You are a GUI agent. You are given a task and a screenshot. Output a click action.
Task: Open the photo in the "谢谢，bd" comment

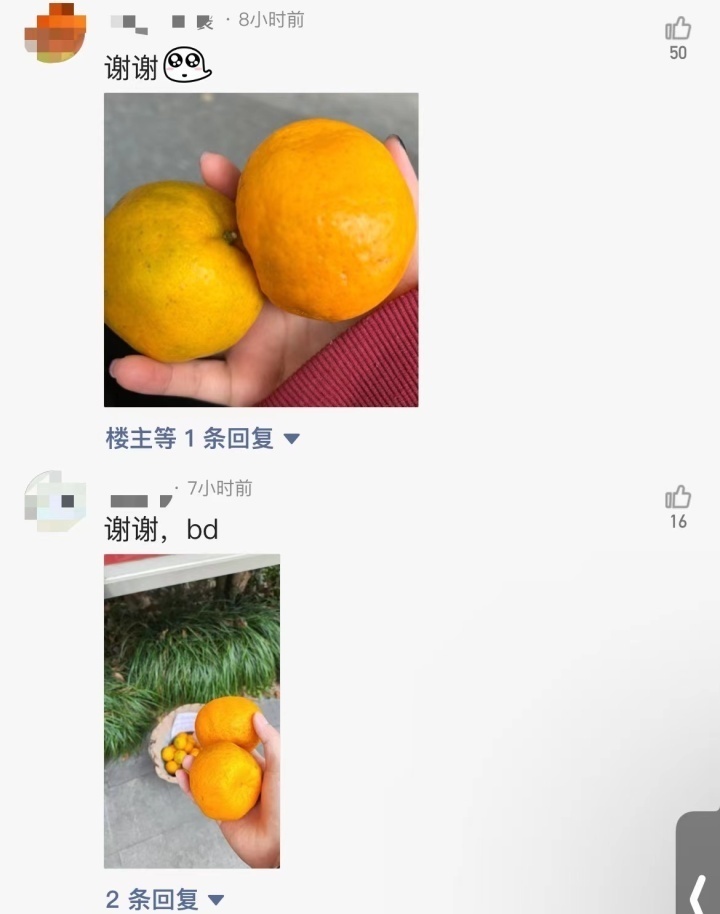point(192,711)
